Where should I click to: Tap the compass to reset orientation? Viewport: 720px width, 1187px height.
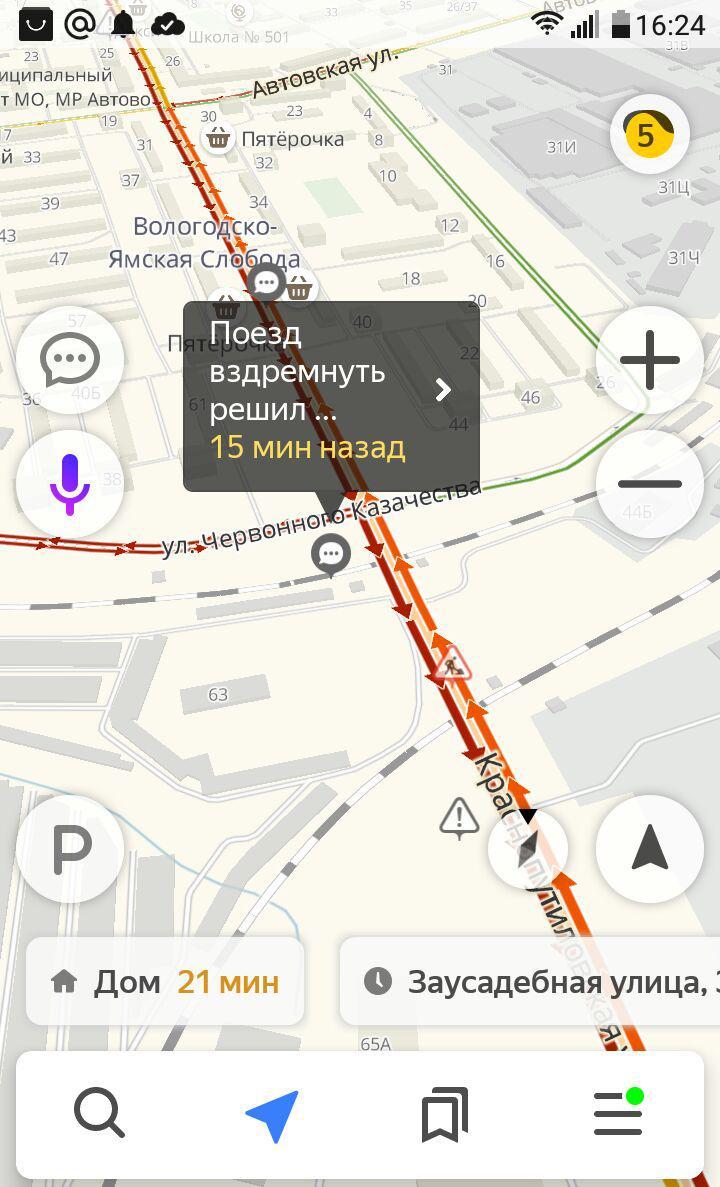[x=528, y=848]
